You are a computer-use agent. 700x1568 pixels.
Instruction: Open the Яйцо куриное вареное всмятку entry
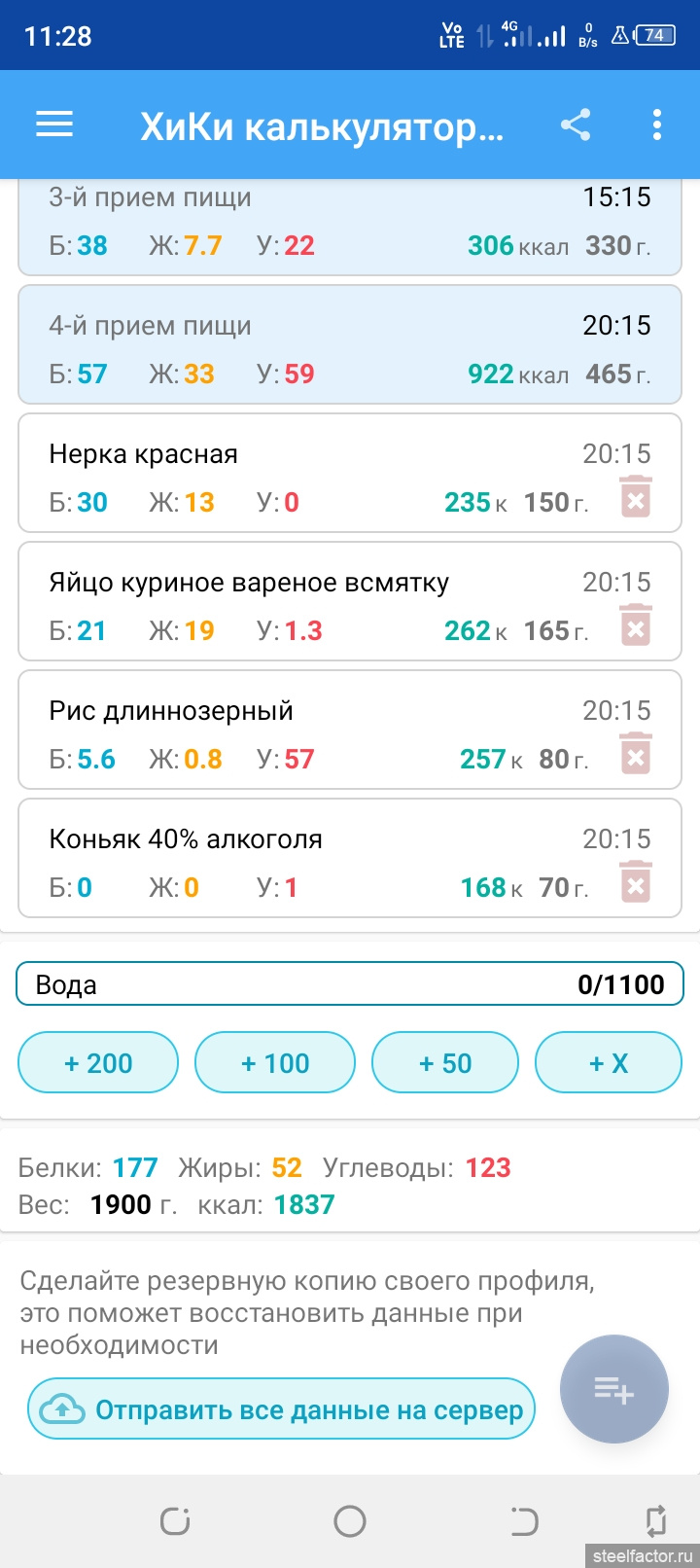pyautogui.click(x=292, y=602)
